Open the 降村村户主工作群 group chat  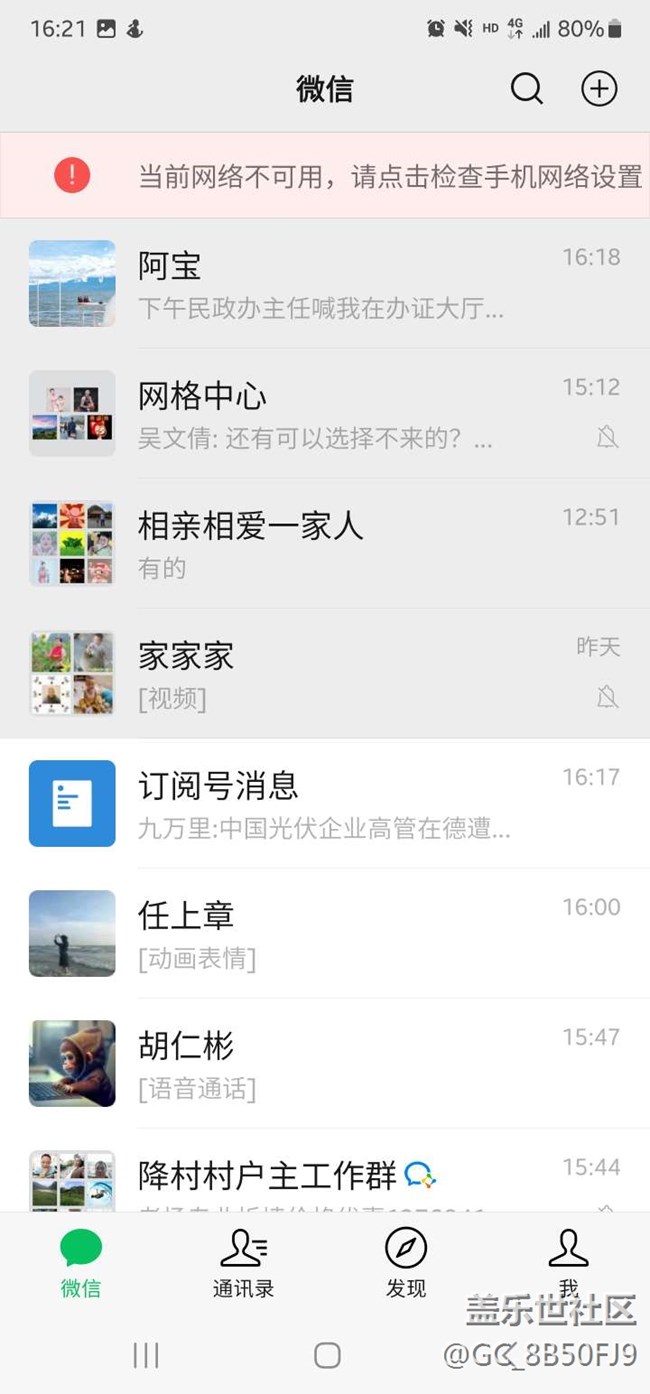point(325,1180)
